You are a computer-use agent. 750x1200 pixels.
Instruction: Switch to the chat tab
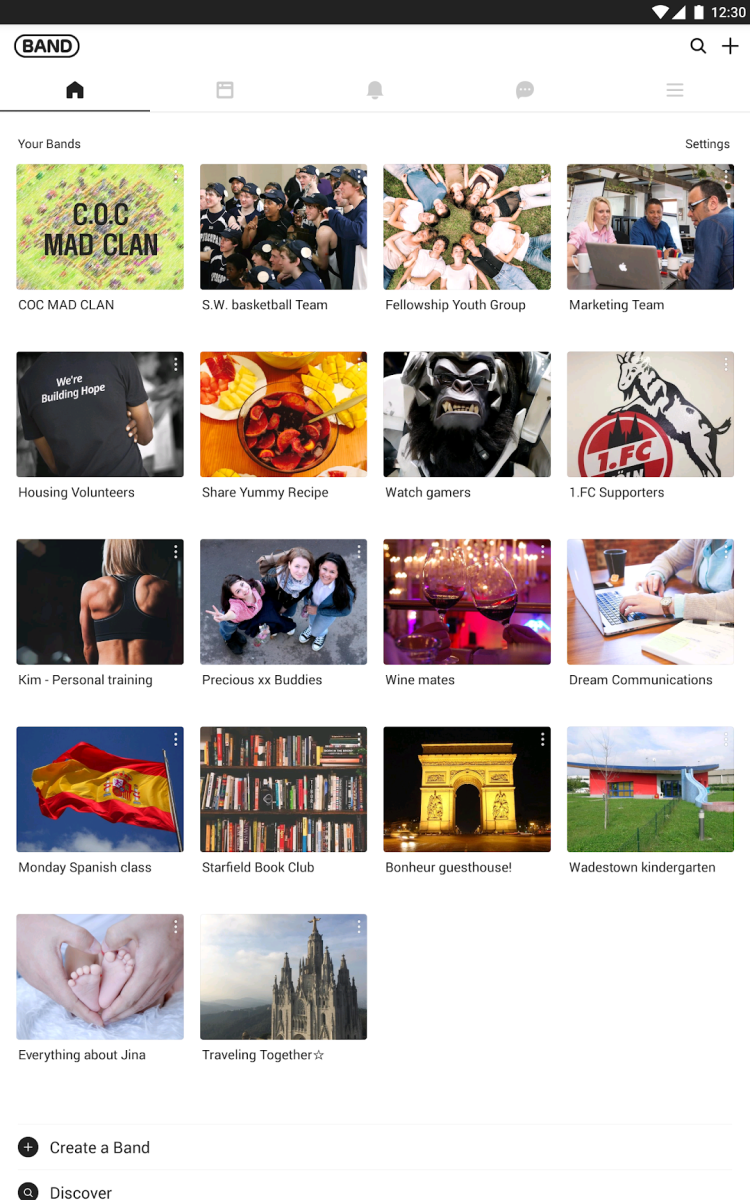(x=525, y=90)
